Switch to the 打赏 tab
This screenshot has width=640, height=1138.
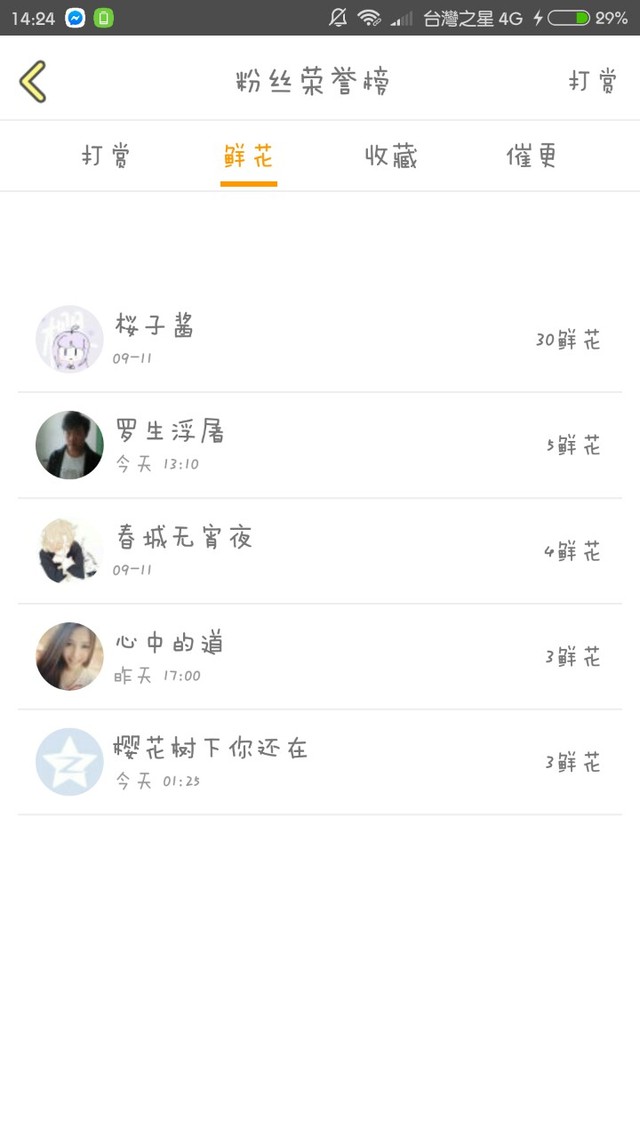click(x=106, y=156)
